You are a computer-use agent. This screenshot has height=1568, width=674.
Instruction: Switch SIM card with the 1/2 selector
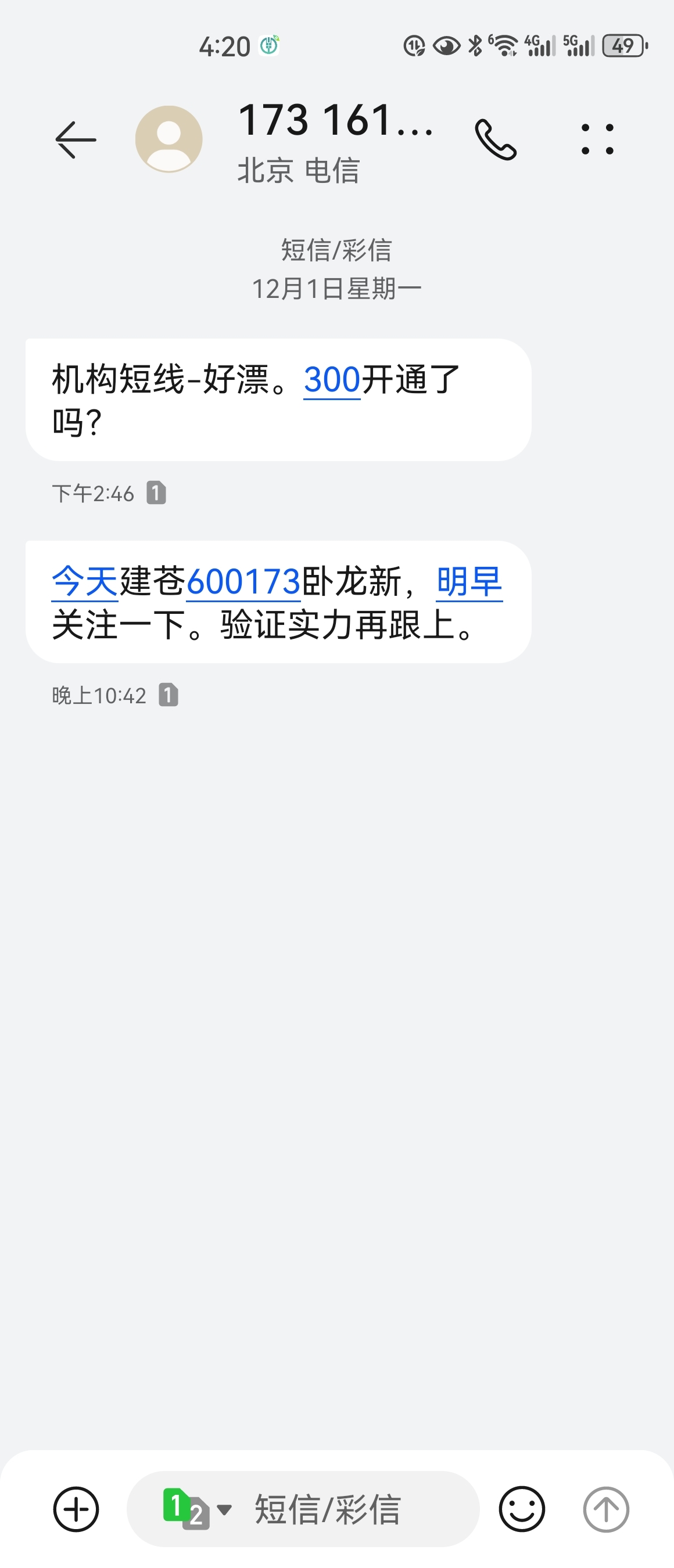click(196, 1509)
